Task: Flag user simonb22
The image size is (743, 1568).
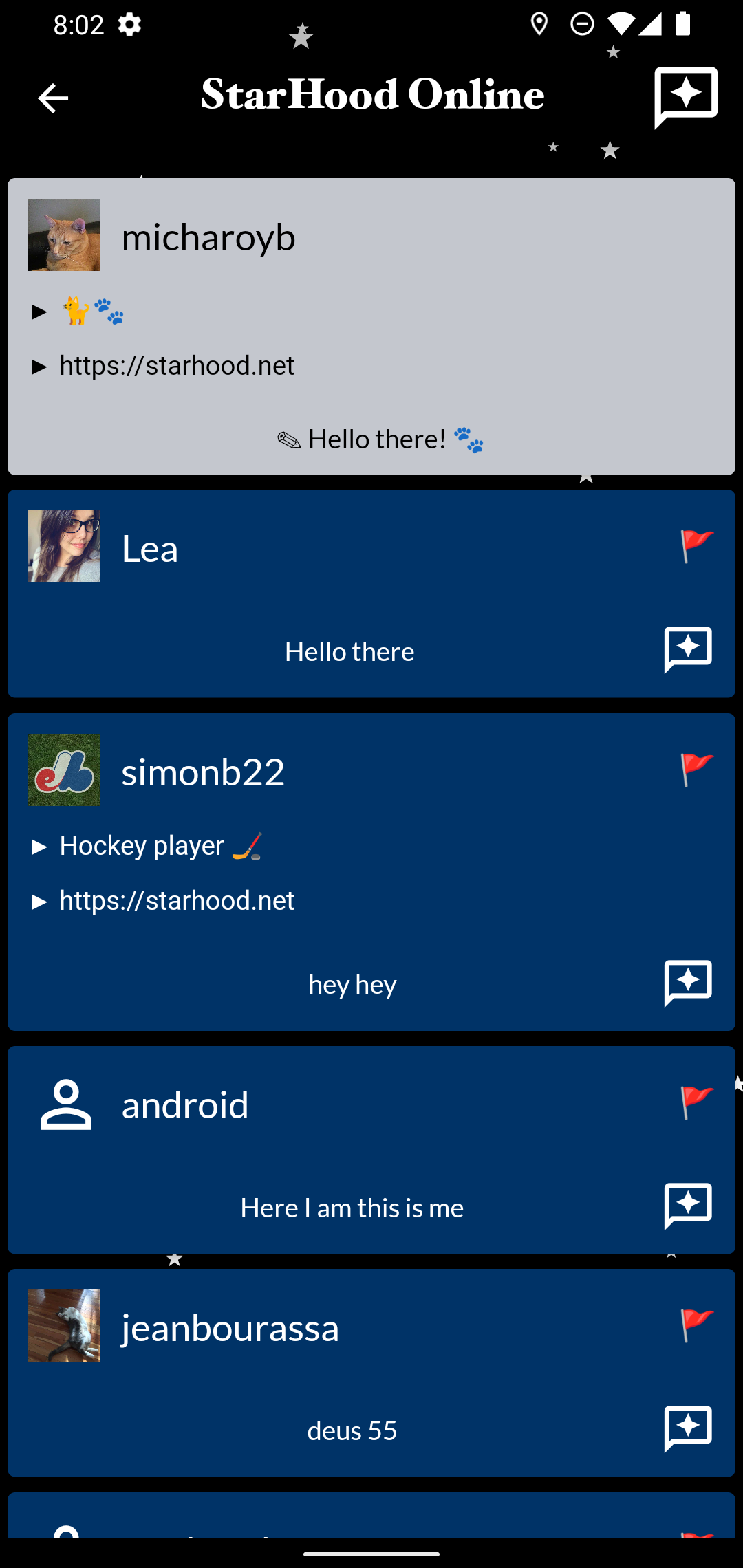Action: coord(696,770)
